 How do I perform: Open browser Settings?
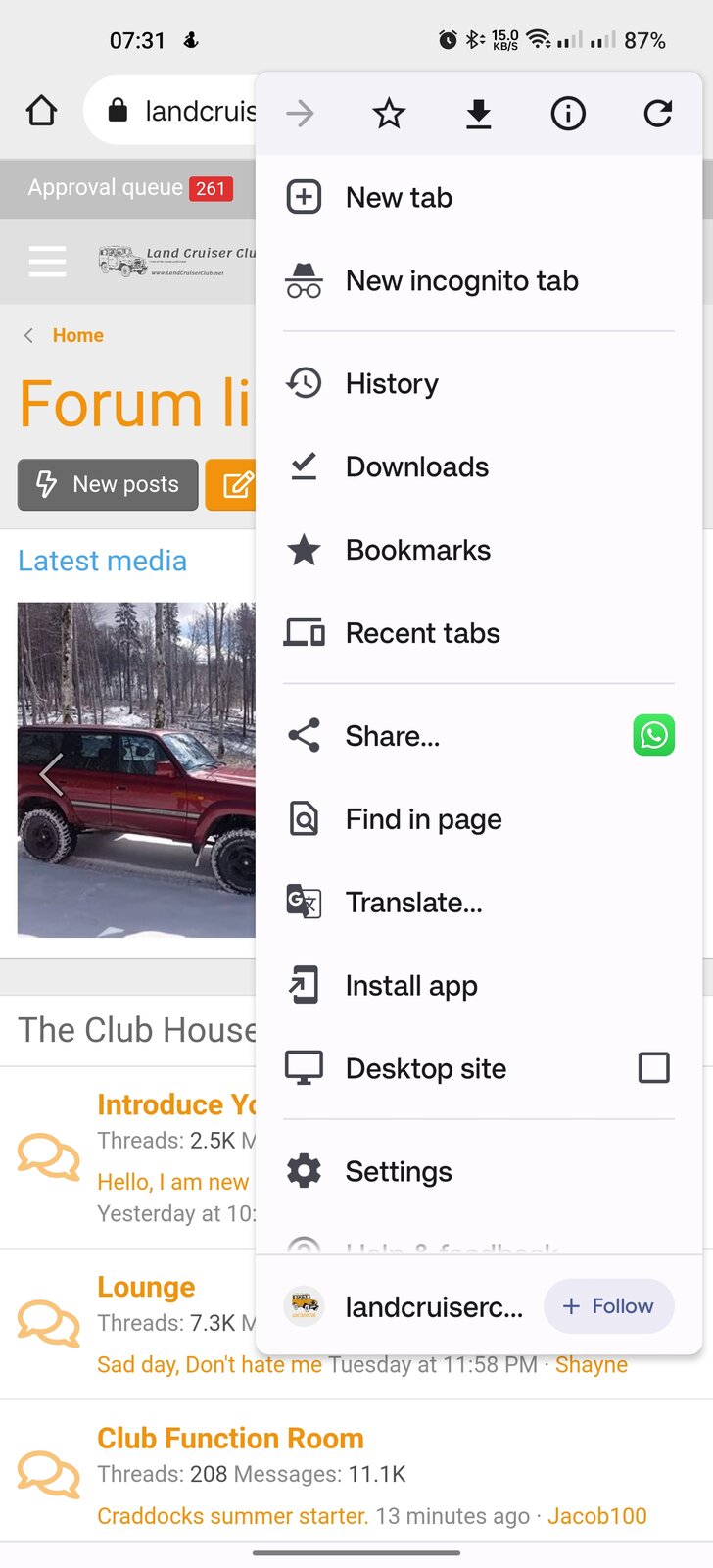coord(399,1171)
